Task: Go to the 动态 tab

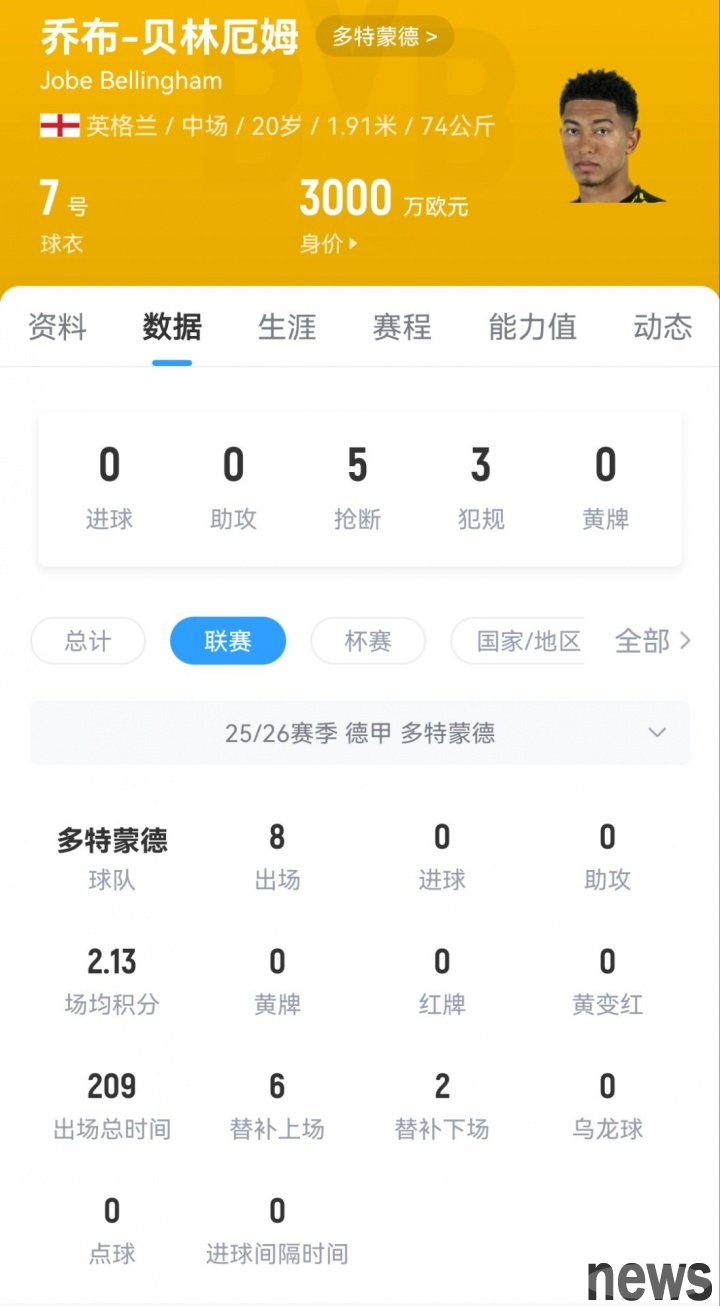Action: [x=662, y=327]
